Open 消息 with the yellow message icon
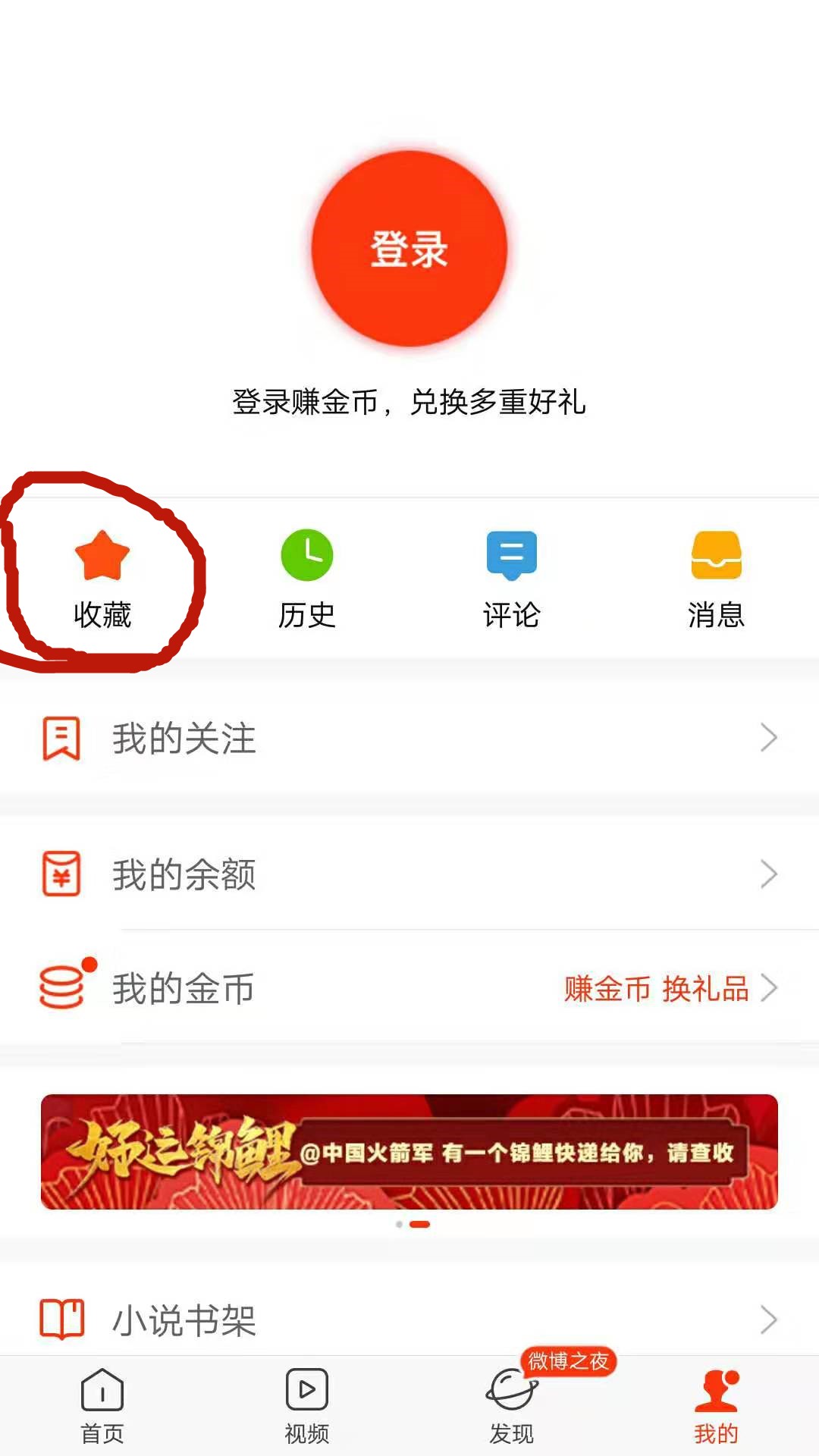The height and width of the screenshot is (1456, 819). 715,556
